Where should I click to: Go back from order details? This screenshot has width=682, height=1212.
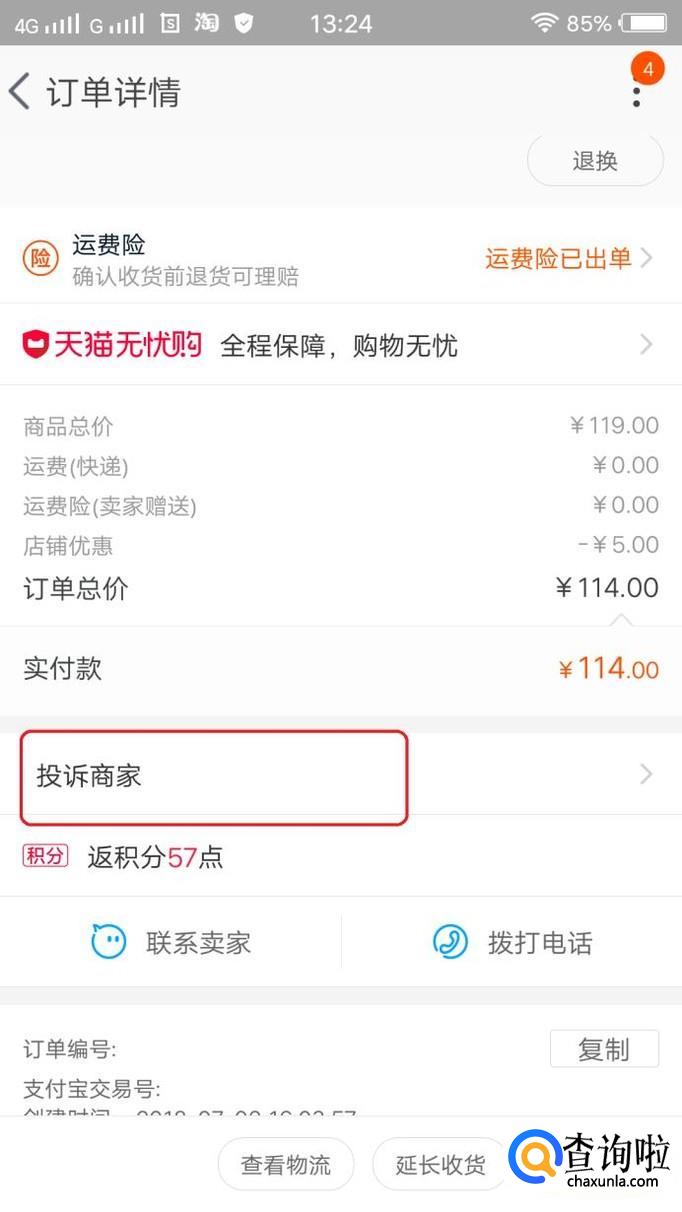click(x=20, y=92)
